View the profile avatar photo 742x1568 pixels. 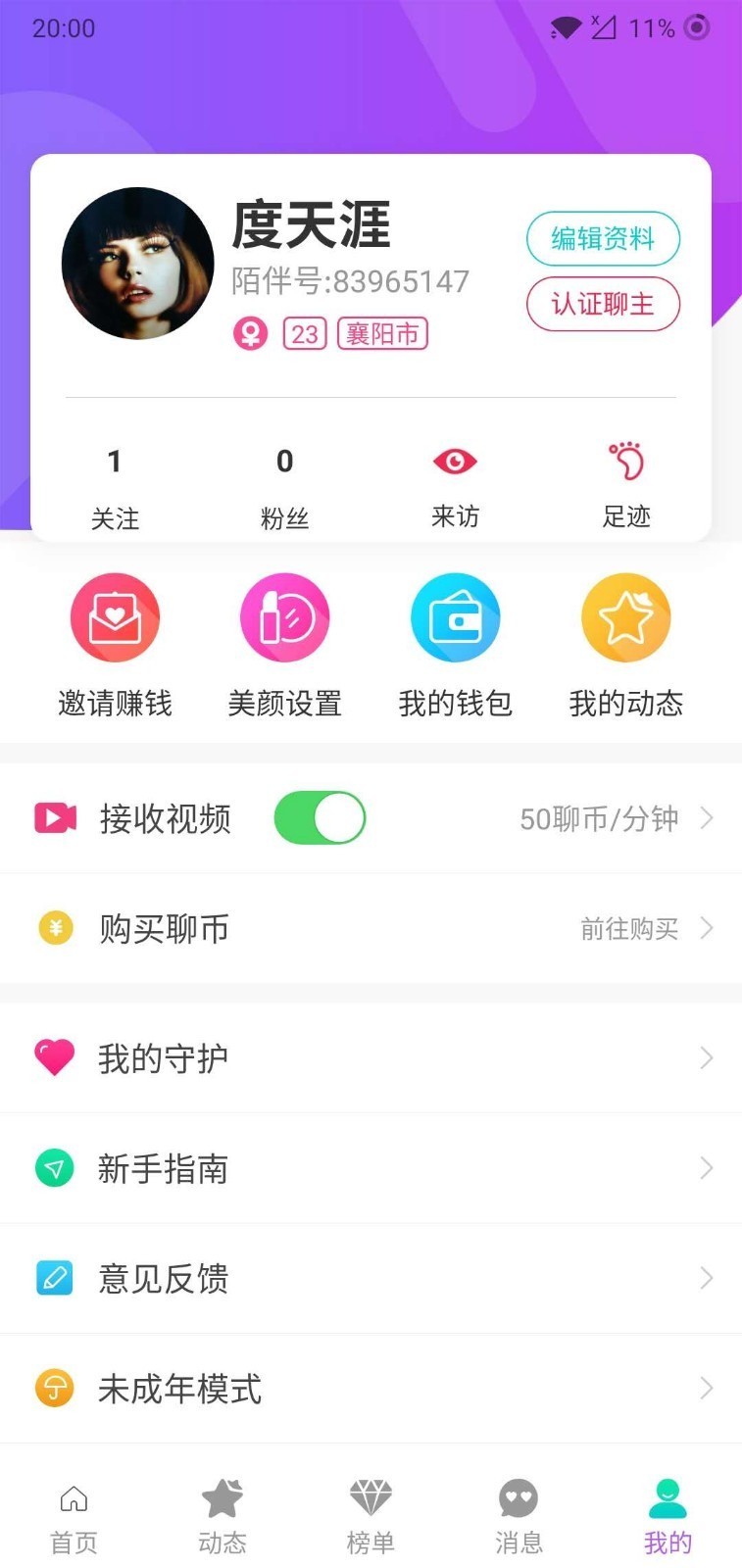click(137, 264)
